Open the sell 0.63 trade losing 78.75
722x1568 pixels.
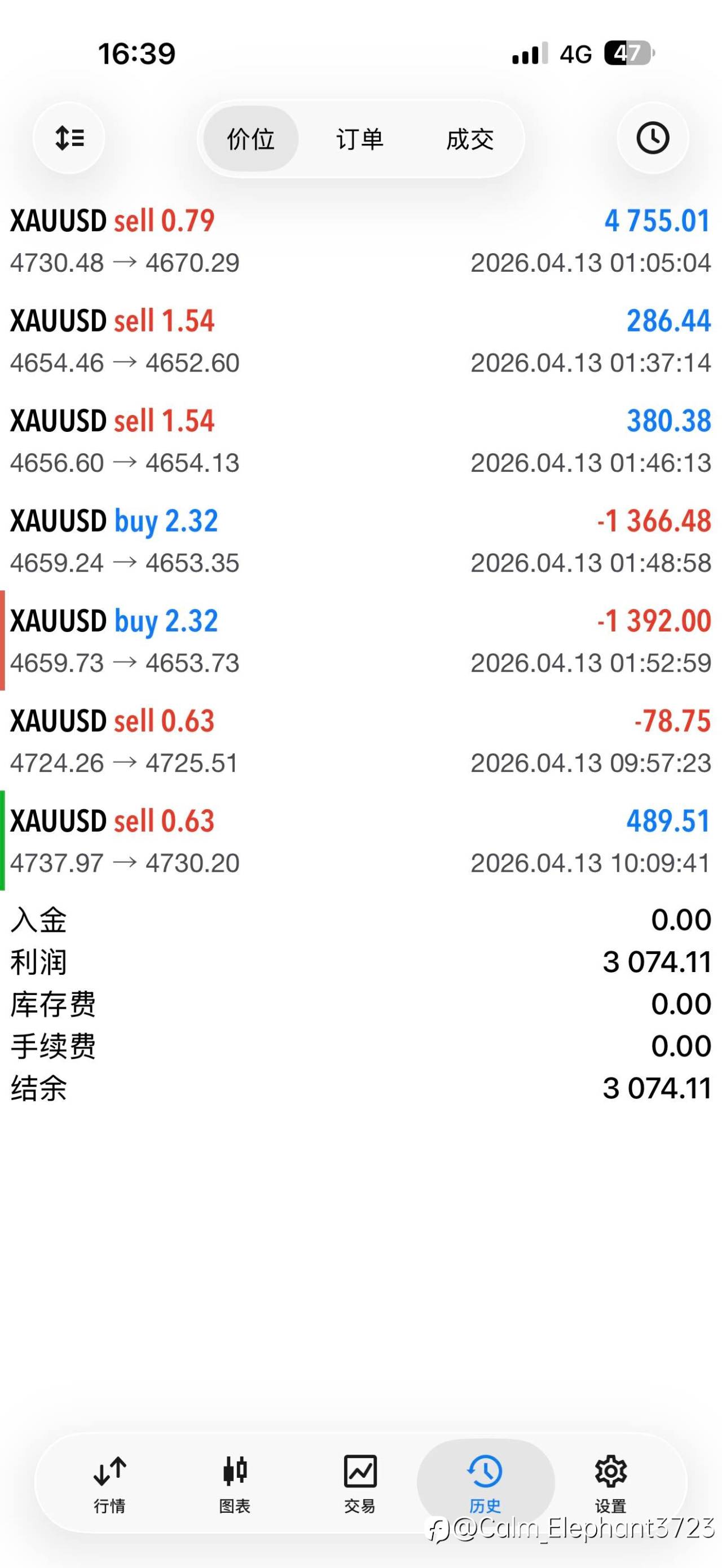[360, 740]
